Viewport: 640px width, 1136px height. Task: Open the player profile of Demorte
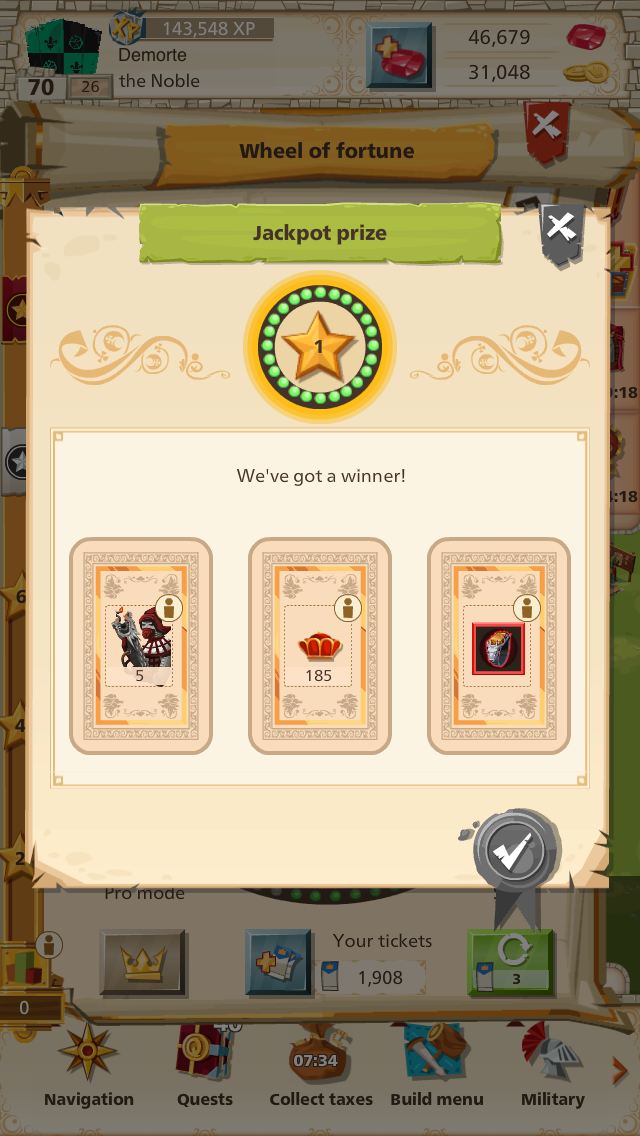coord(58,50)
